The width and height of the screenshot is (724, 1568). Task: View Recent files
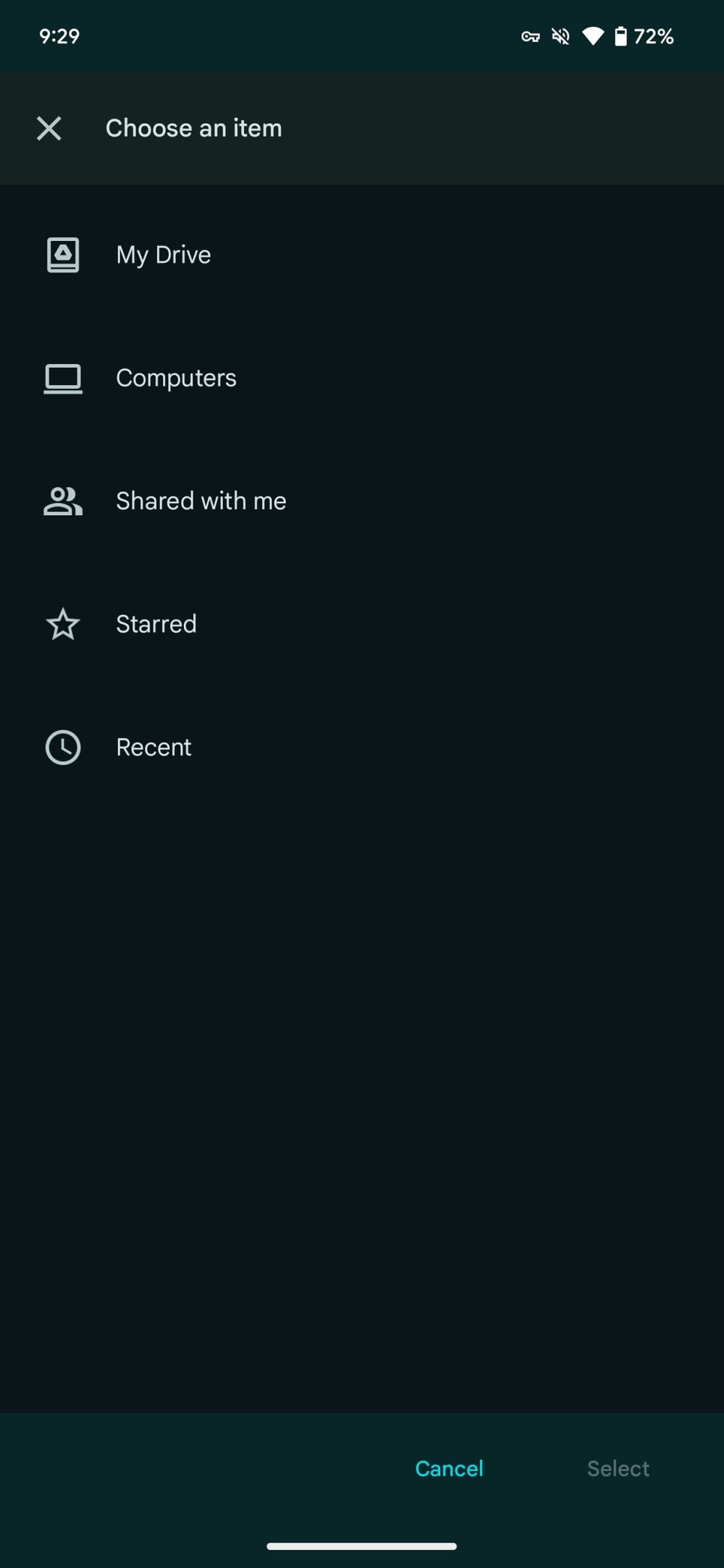click(x=362, y=747)
